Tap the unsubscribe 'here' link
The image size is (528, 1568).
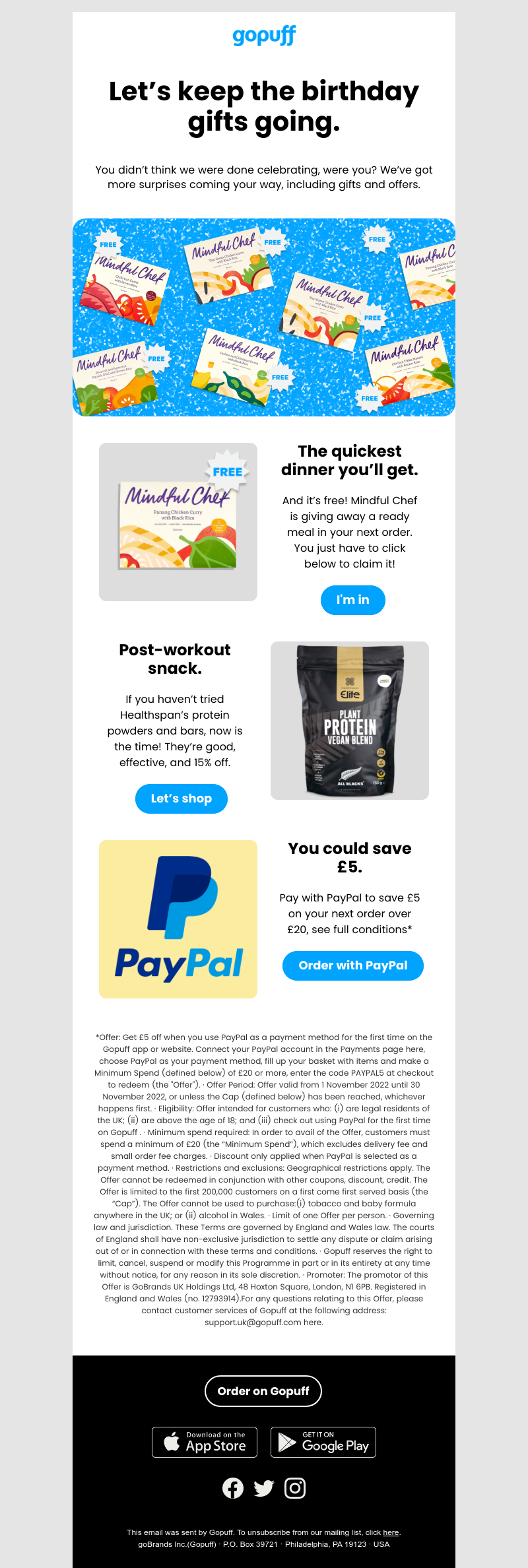(x=391, y=1532)
